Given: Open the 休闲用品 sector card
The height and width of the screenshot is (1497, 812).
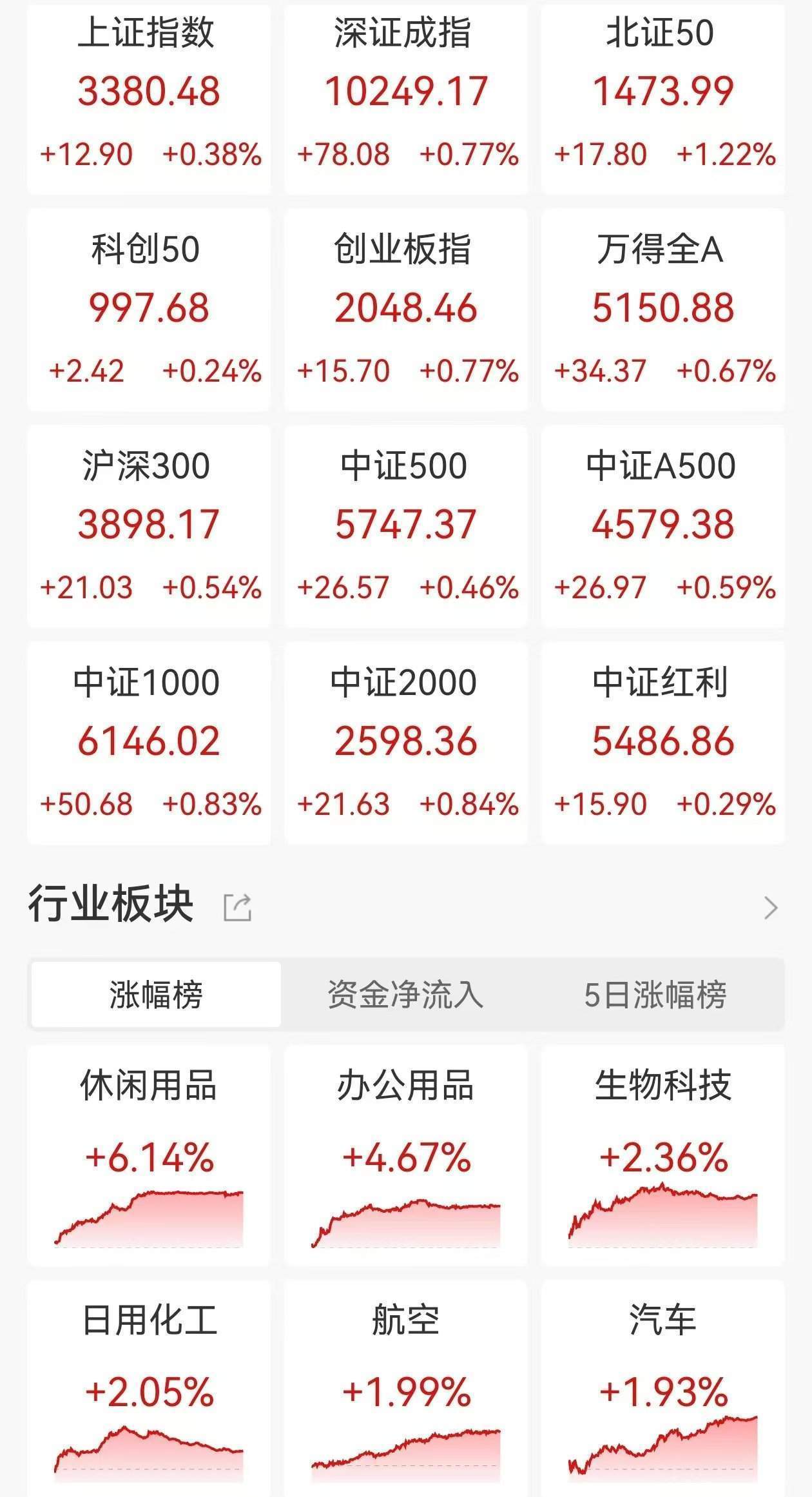Looking at the screenshot, I should [x=149, y=1154].
